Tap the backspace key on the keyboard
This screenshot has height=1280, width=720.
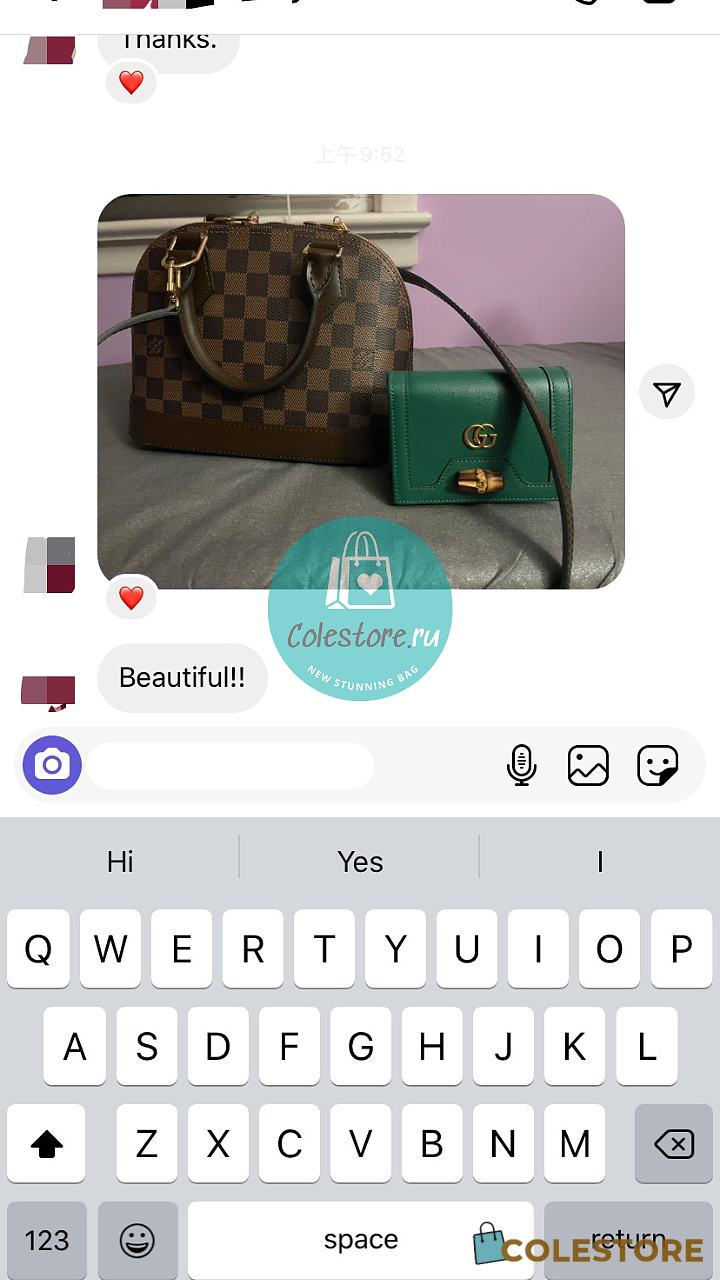673,1143
